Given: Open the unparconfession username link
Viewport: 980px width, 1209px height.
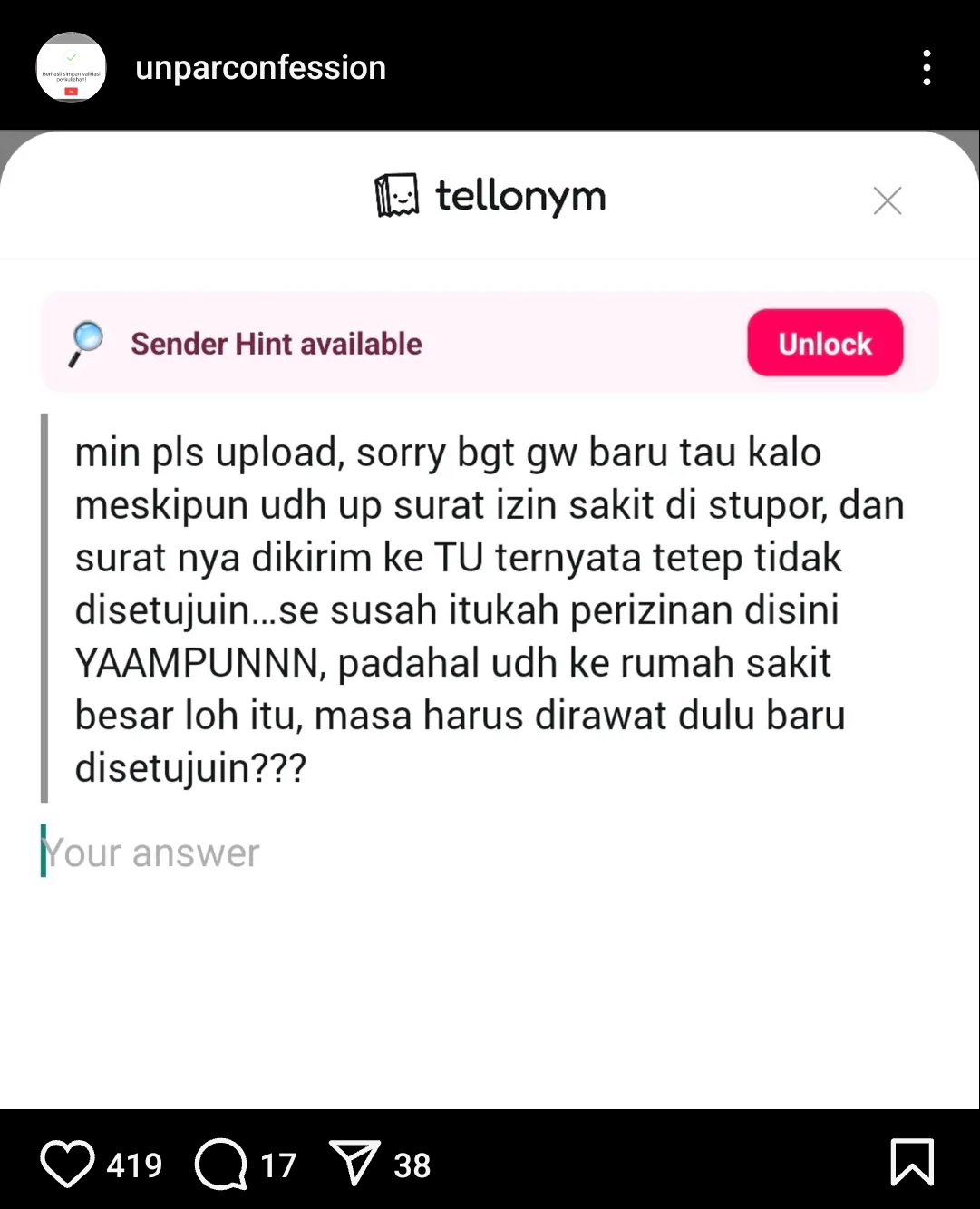Looking at the screenshot, I should [x=260, y=68].
